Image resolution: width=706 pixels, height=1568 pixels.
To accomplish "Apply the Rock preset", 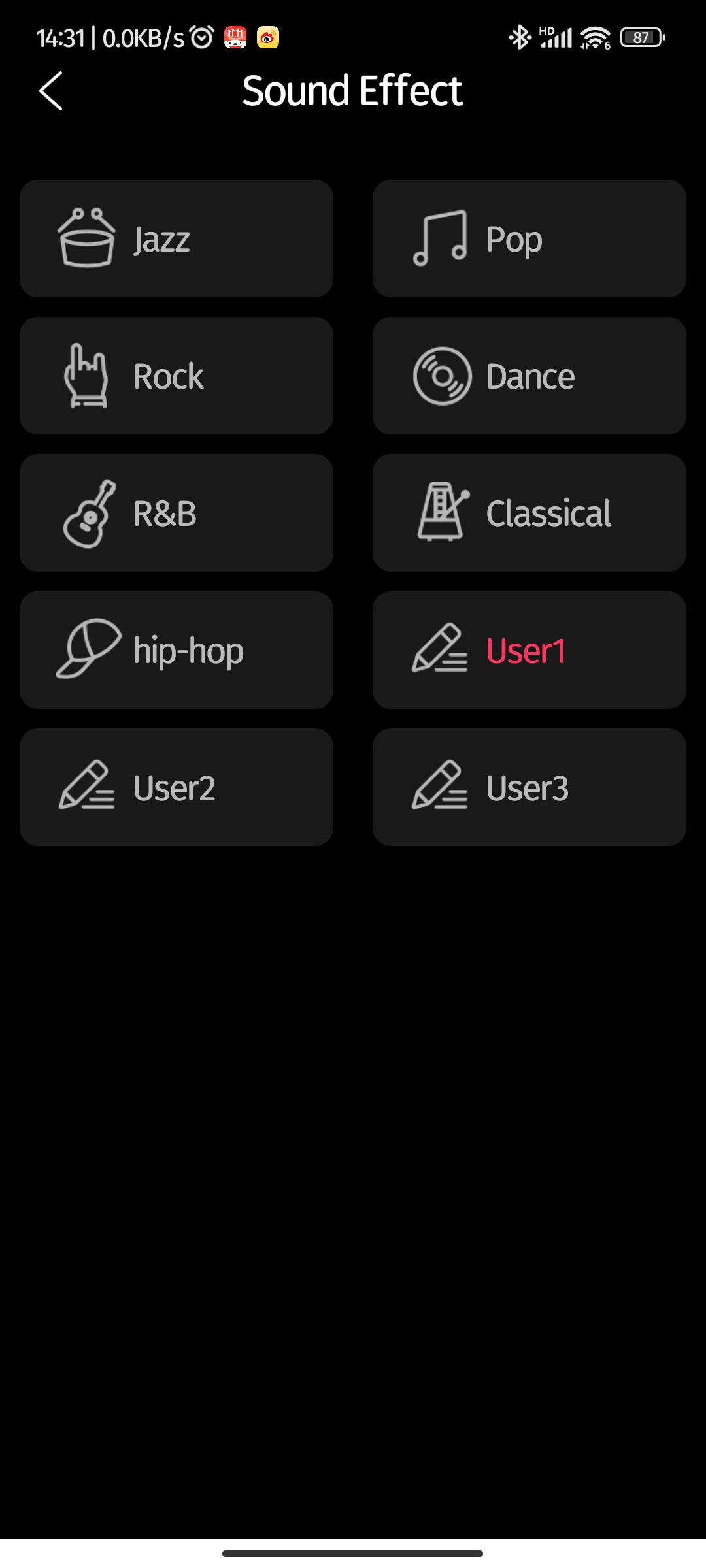I will pos(176,376).
